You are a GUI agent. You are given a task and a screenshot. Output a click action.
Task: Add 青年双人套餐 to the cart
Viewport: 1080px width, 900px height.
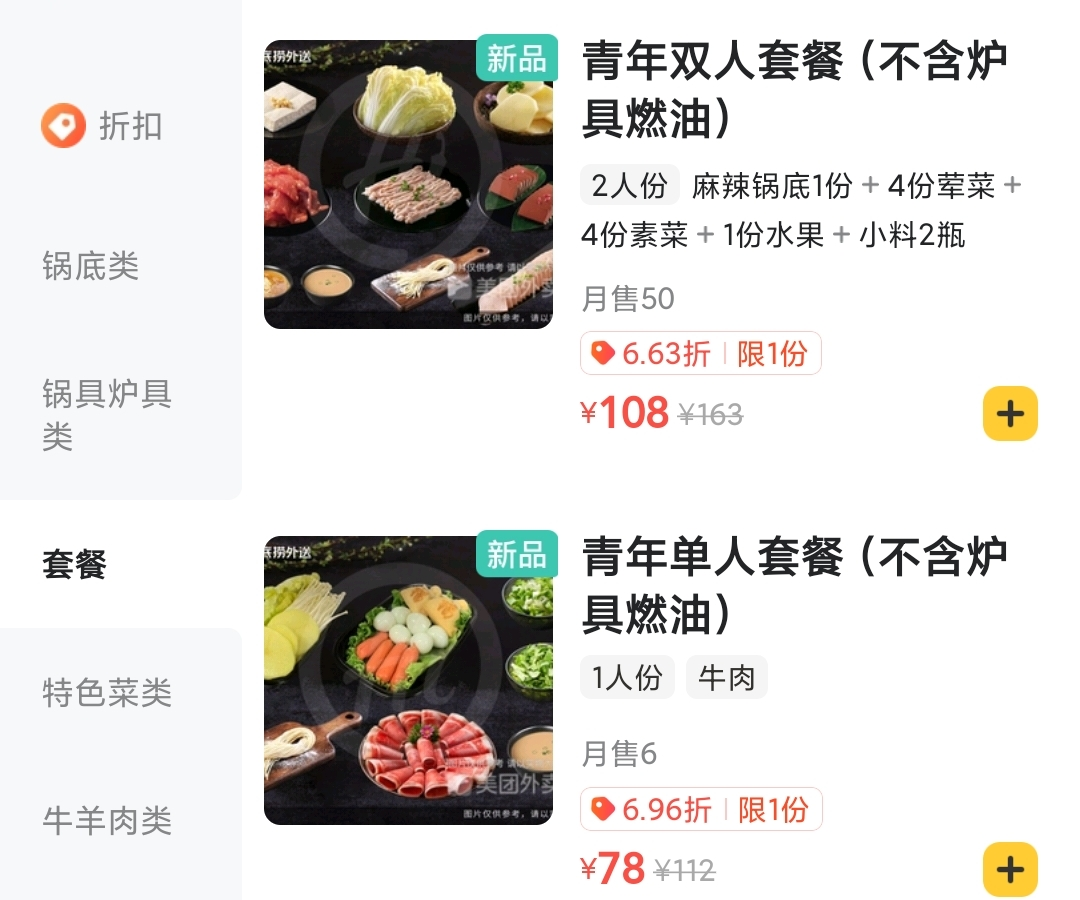coord(1010,414)
